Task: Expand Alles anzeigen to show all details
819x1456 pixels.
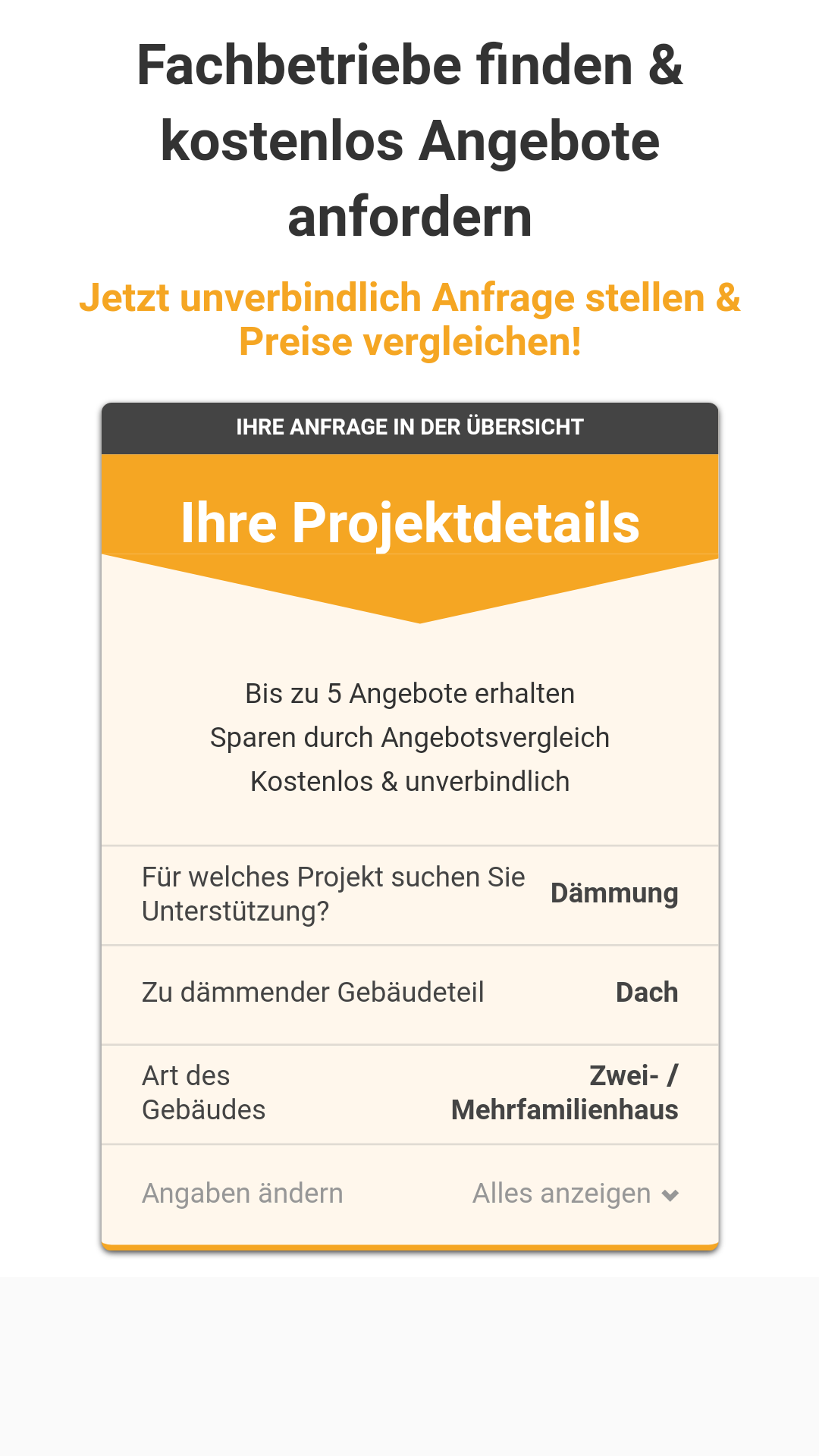Action: coord(575,1194)
